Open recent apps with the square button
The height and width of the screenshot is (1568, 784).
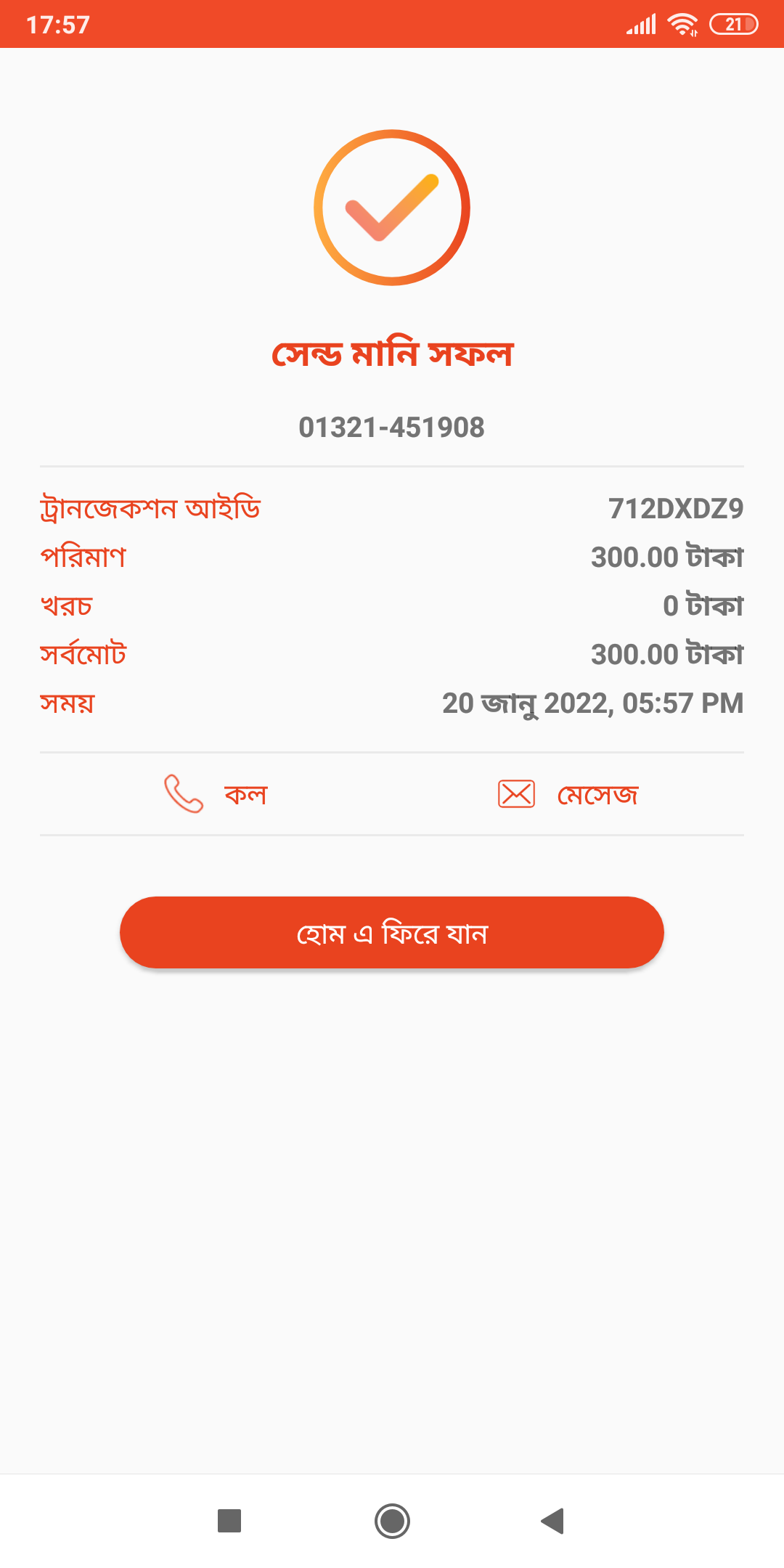pos(229,1521)
